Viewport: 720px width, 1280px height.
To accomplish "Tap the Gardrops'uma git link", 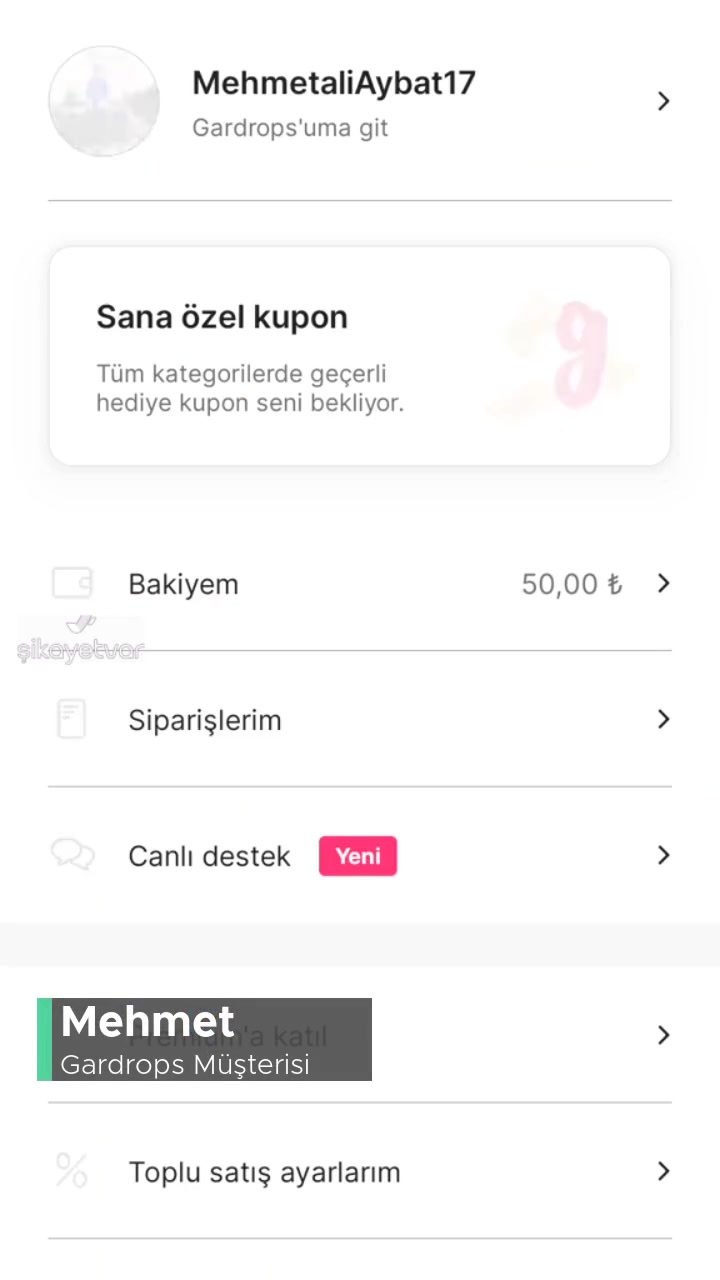I will click(290, 128).
